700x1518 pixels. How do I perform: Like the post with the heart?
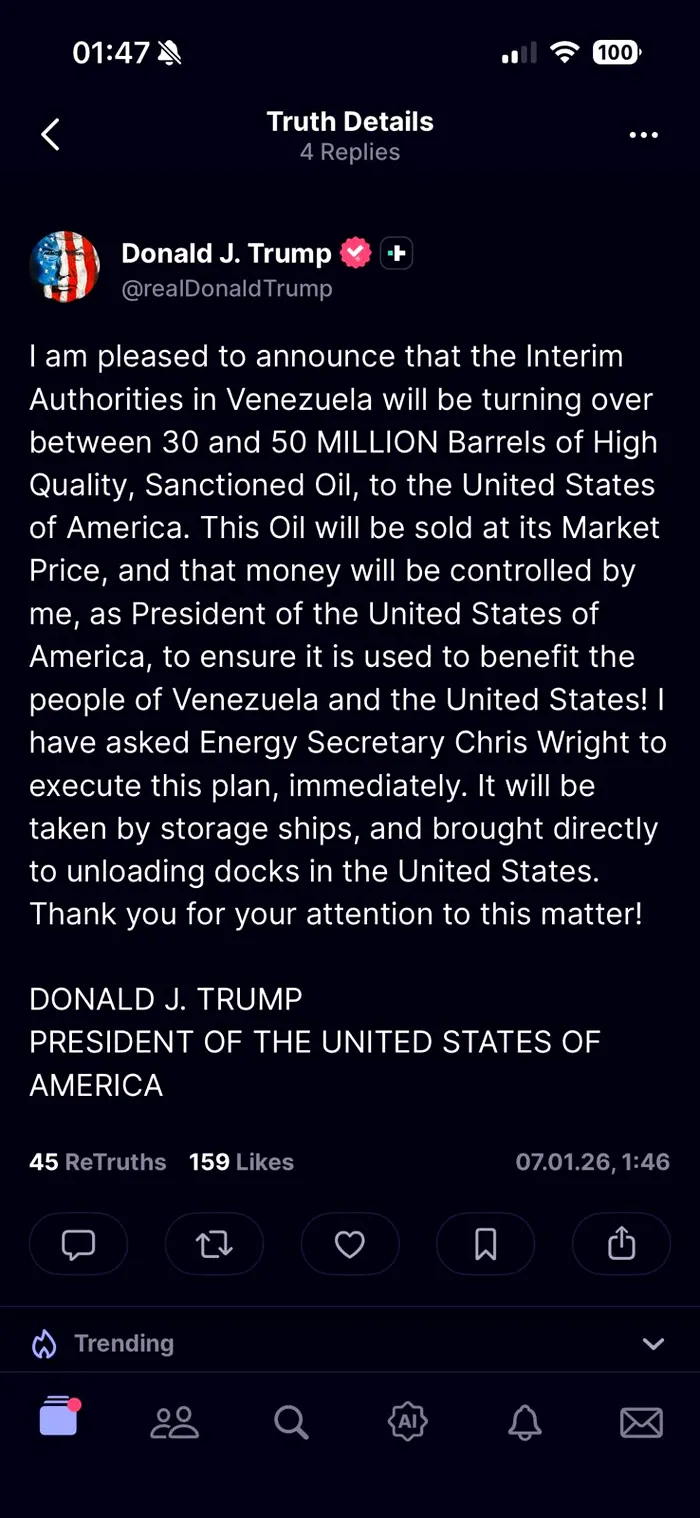pos(349,1244)
